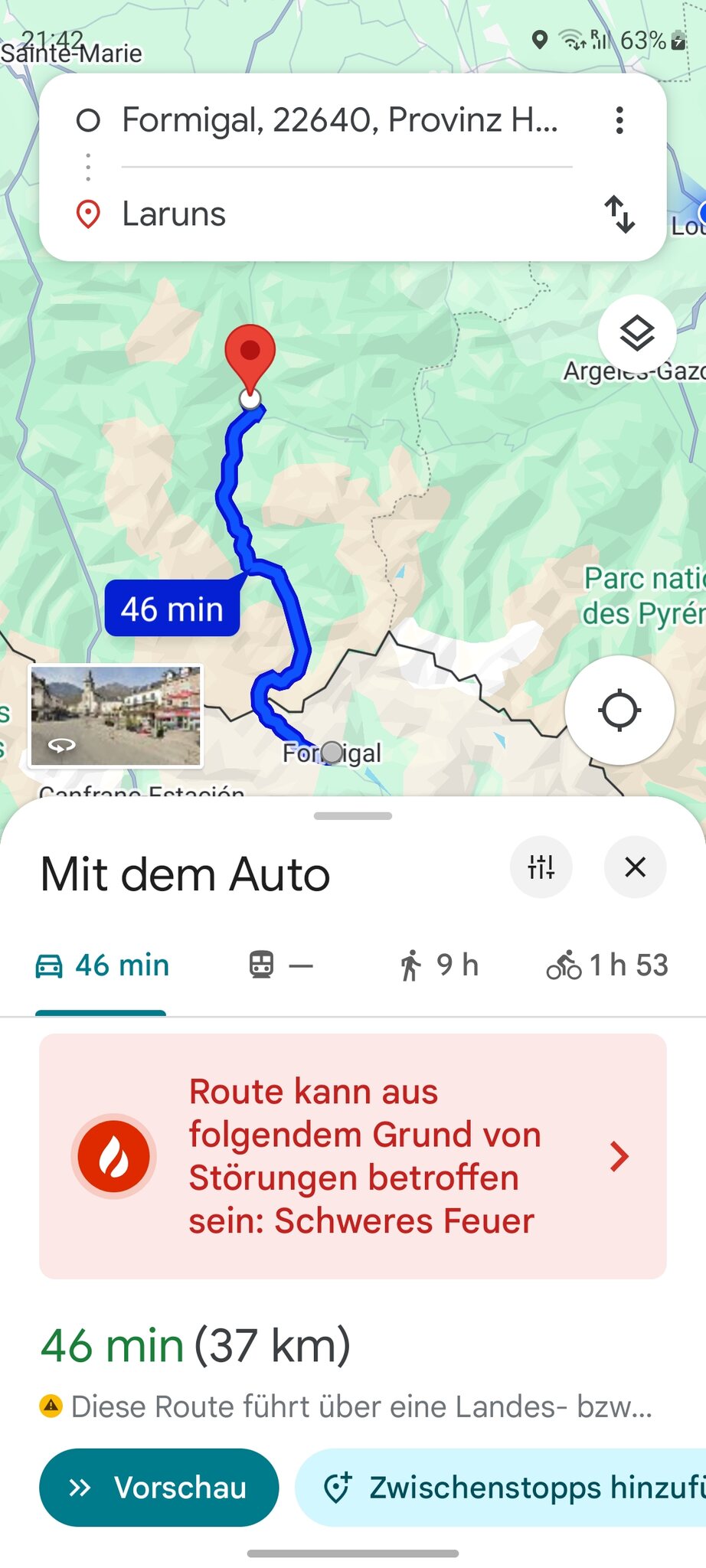The width and height of the screenshot is (706, 1568).
Task: Edit the Laruns destination field
Action: pos(341,214)
